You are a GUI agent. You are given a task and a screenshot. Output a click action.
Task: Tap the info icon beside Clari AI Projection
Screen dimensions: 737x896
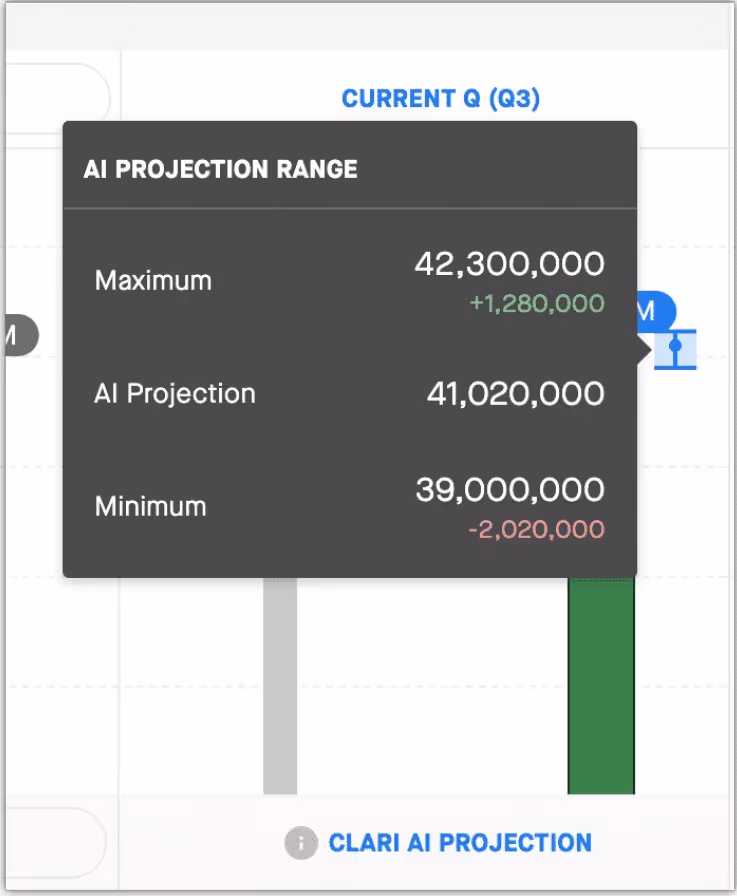click(x=301, y=843)
